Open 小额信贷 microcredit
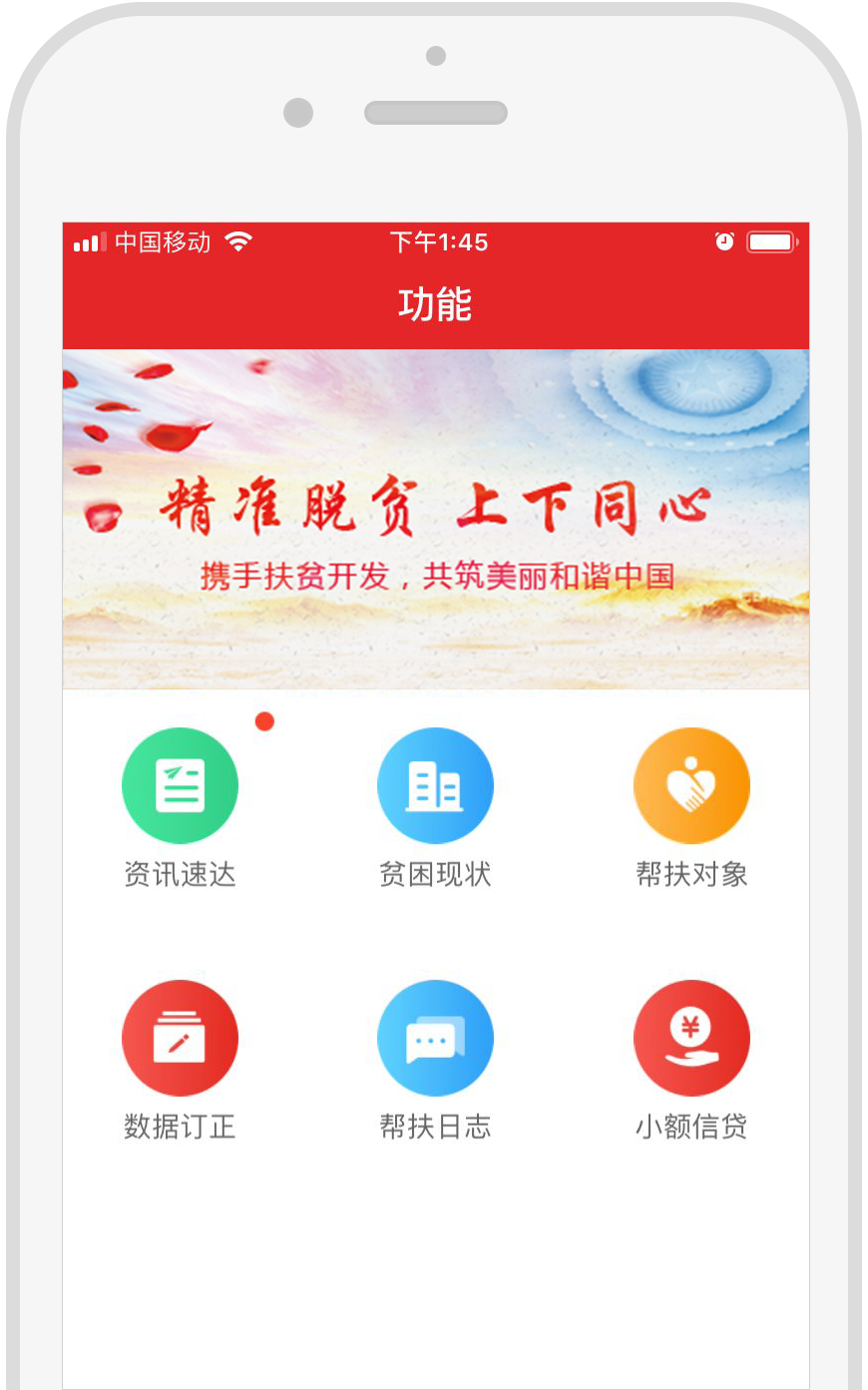Screen dimensions: 868x1390 tap(690, 1039)
